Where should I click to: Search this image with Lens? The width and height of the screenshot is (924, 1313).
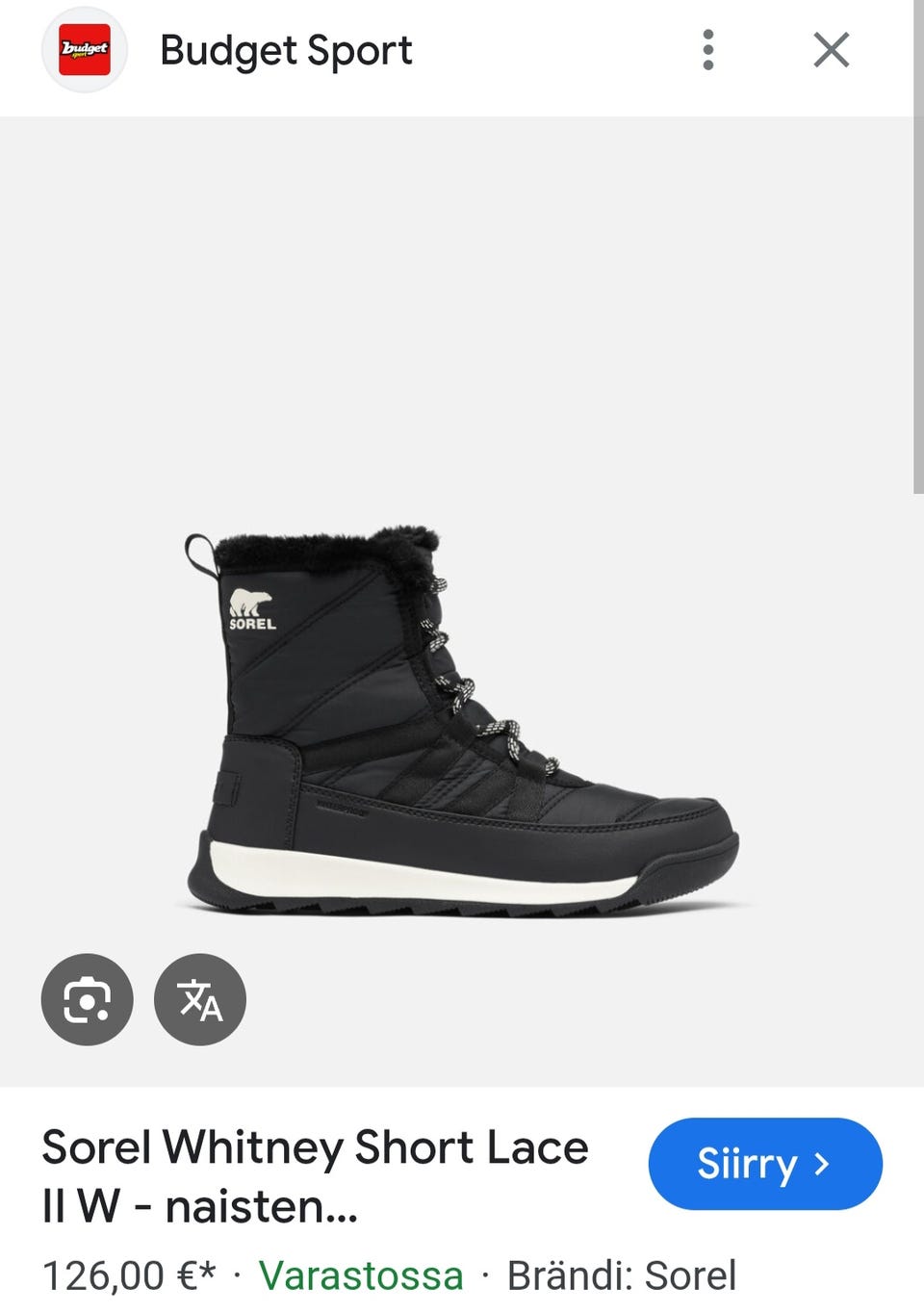click(87, 999)
